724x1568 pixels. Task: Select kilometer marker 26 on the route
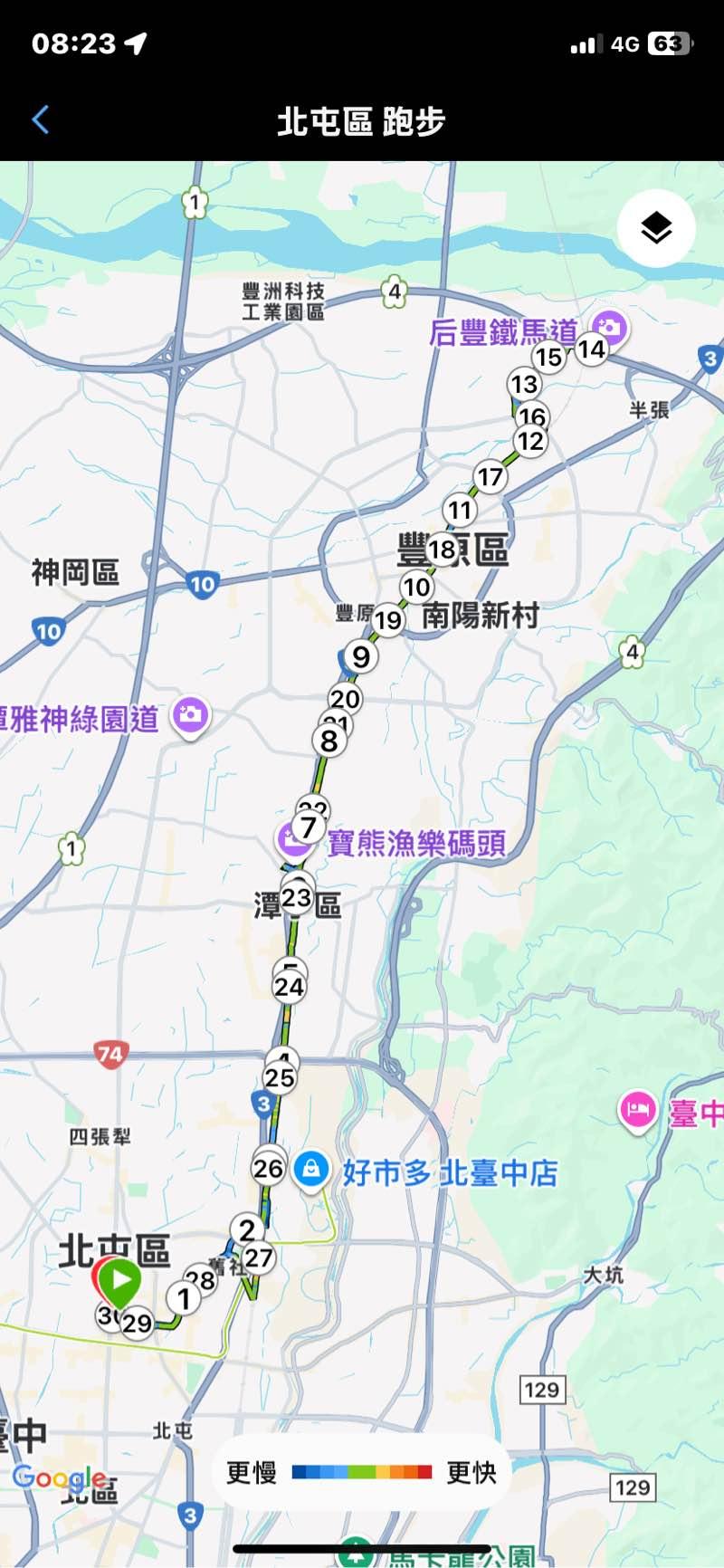(x=268, y=1168)
